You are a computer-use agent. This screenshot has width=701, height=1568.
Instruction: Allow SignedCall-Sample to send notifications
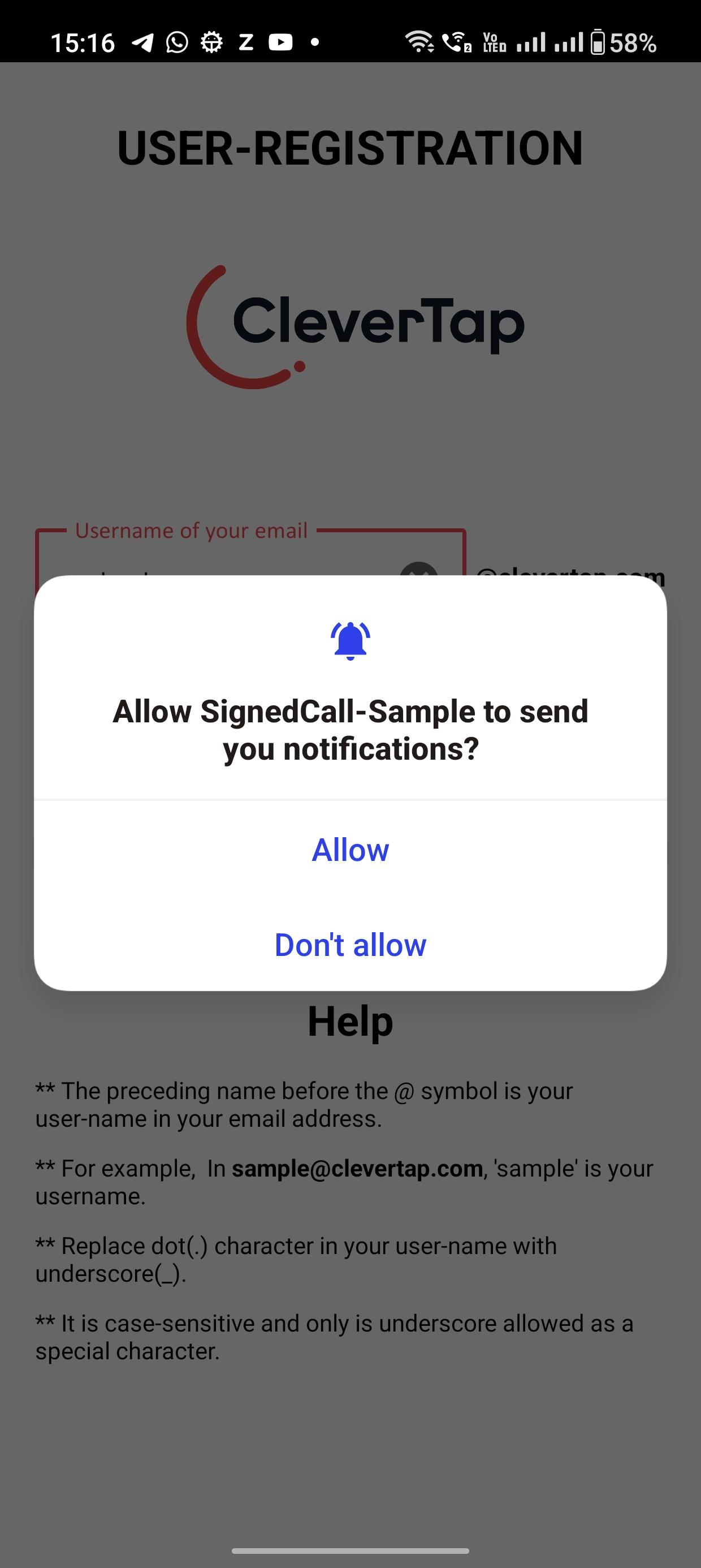click(x=350, y=850)
